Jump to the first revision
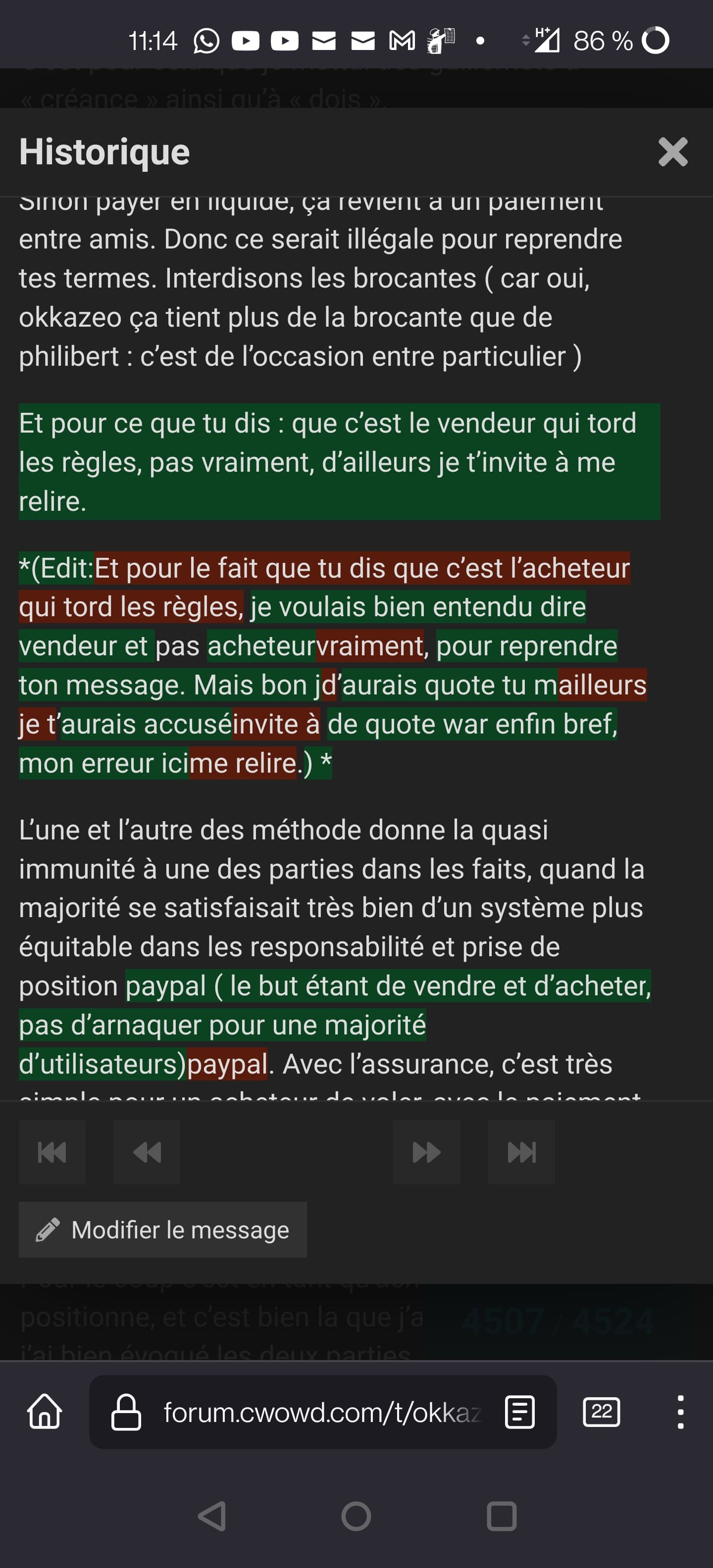 (52, 1152)
